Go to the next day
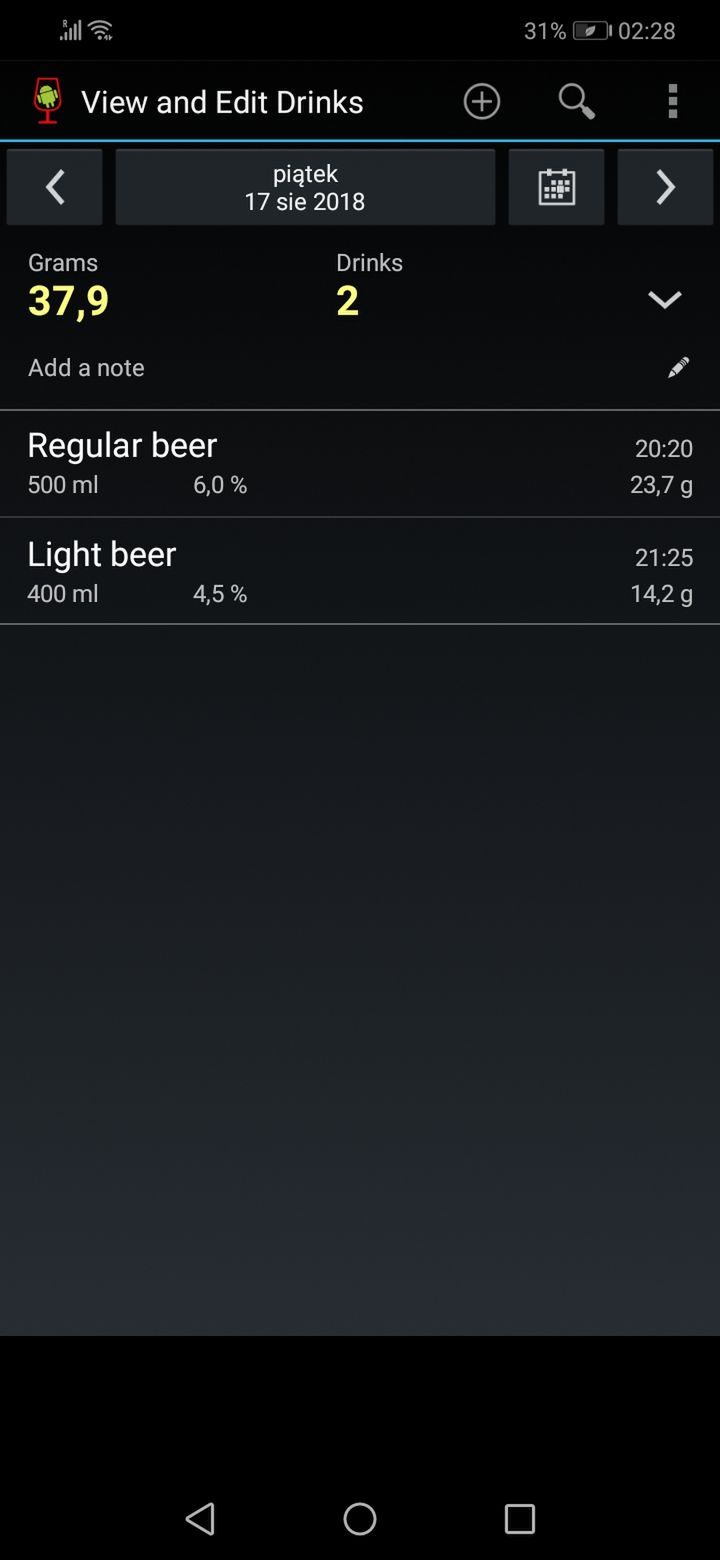 (665, 187)
